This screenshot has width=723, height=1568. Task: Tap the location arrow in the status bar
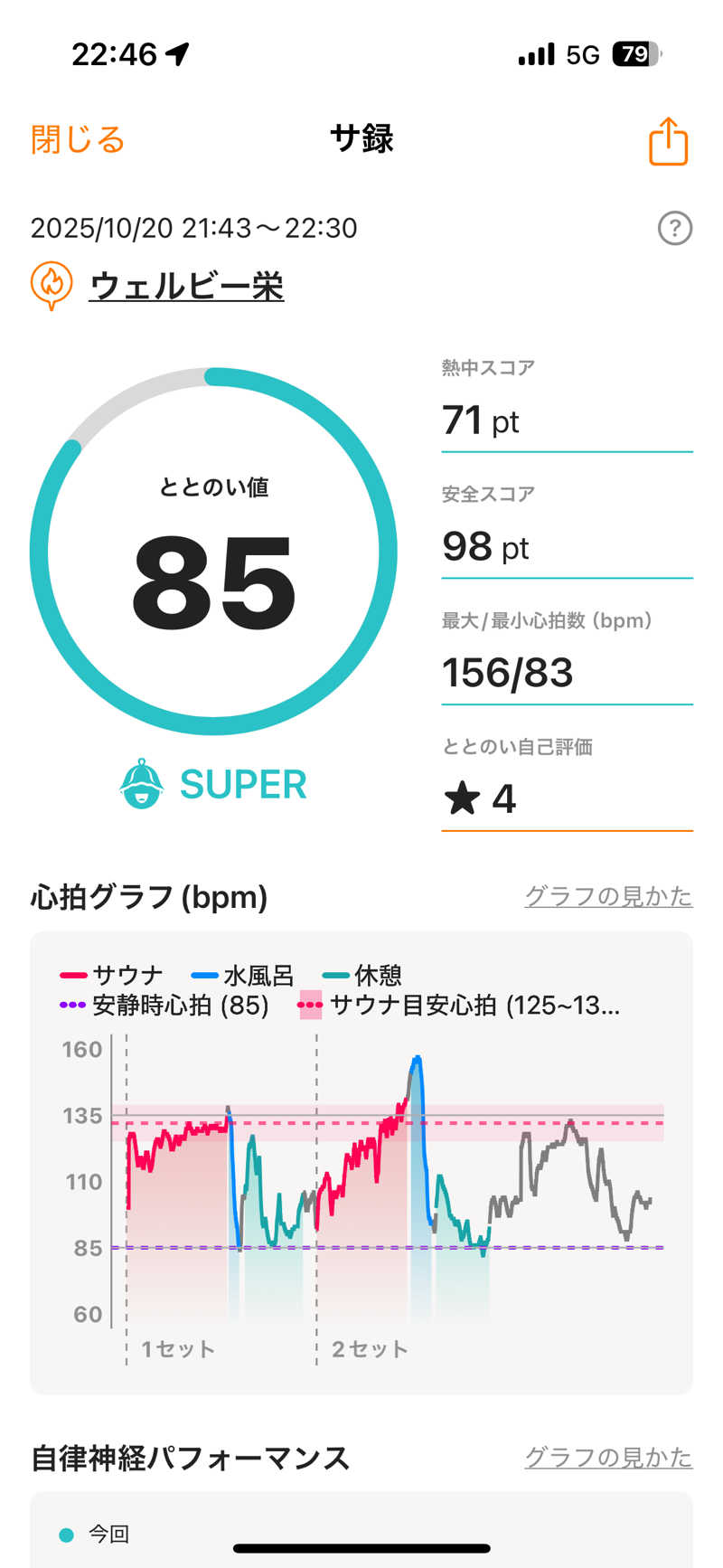point(177,53)
